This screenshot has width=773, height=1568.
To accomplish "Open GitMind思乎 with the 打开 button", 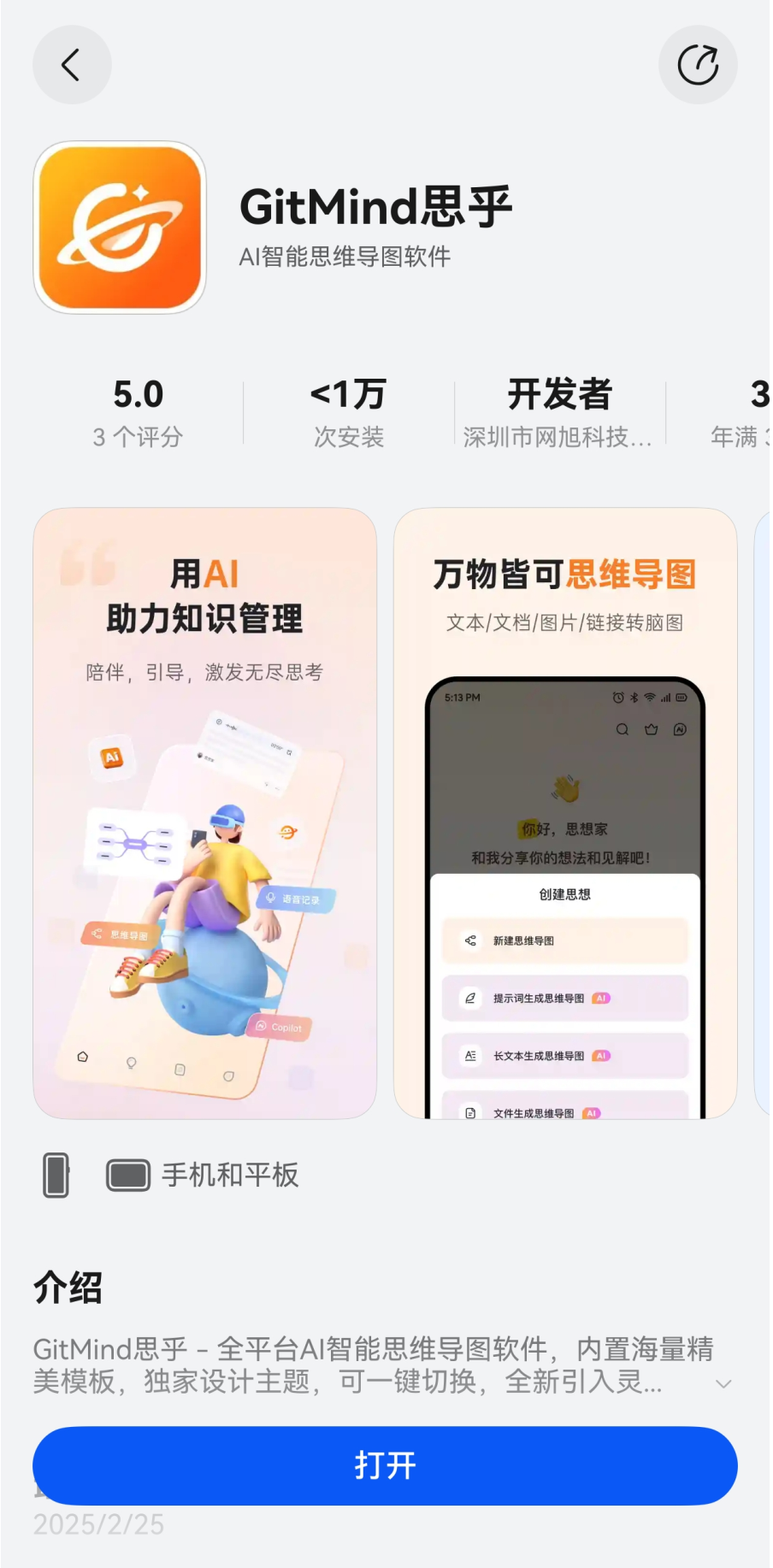I will click(385, 1465).
